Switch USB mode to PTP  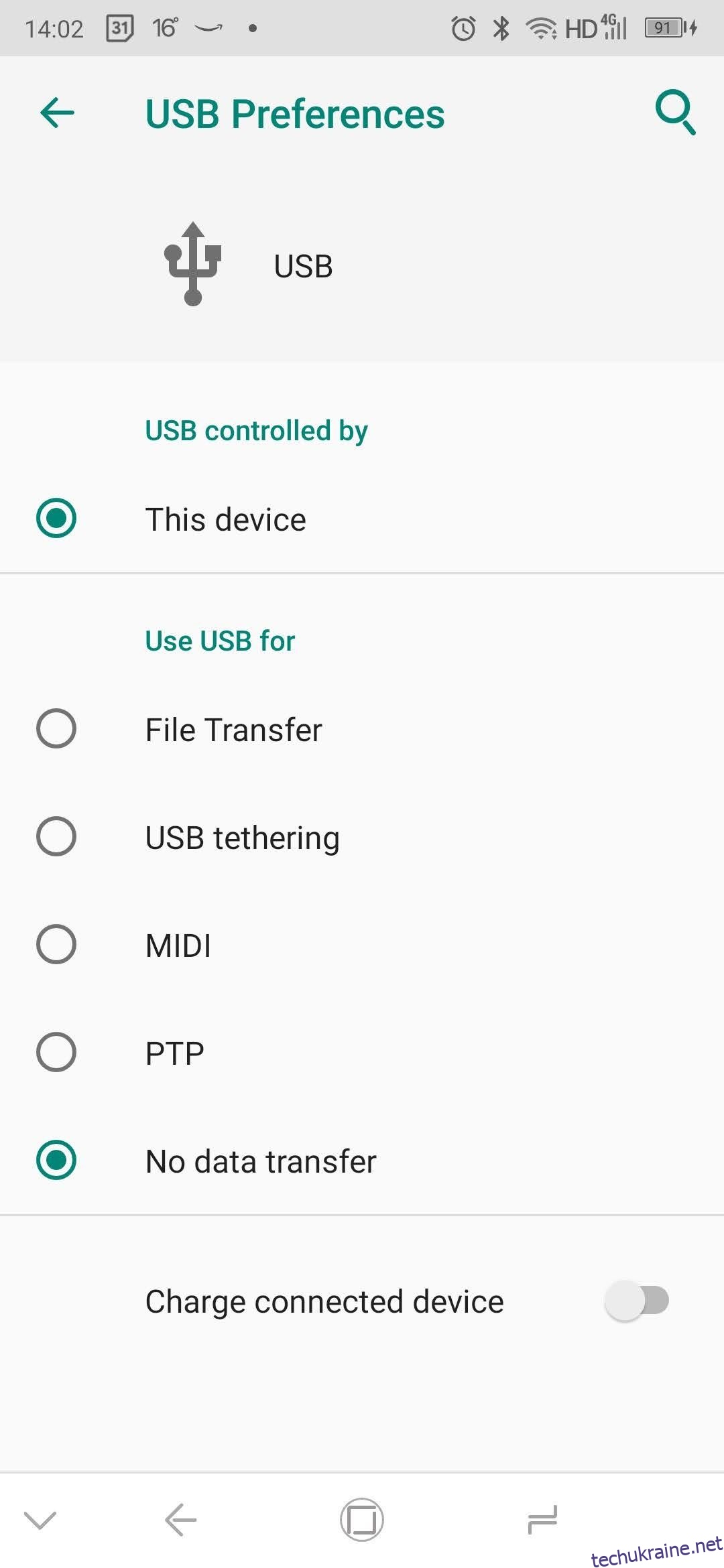tap(362, 1053)
